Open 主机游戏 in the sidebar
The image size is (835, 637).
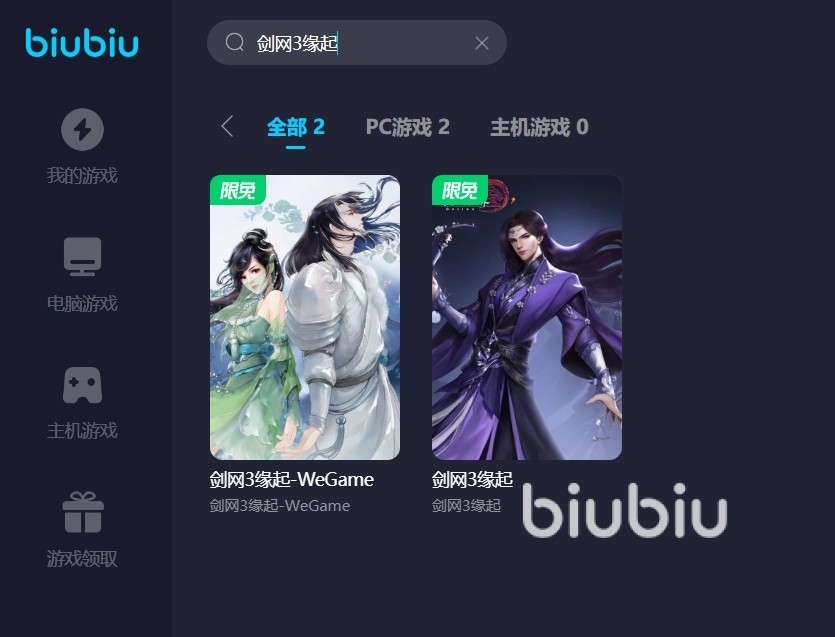[x=82, y=402]
